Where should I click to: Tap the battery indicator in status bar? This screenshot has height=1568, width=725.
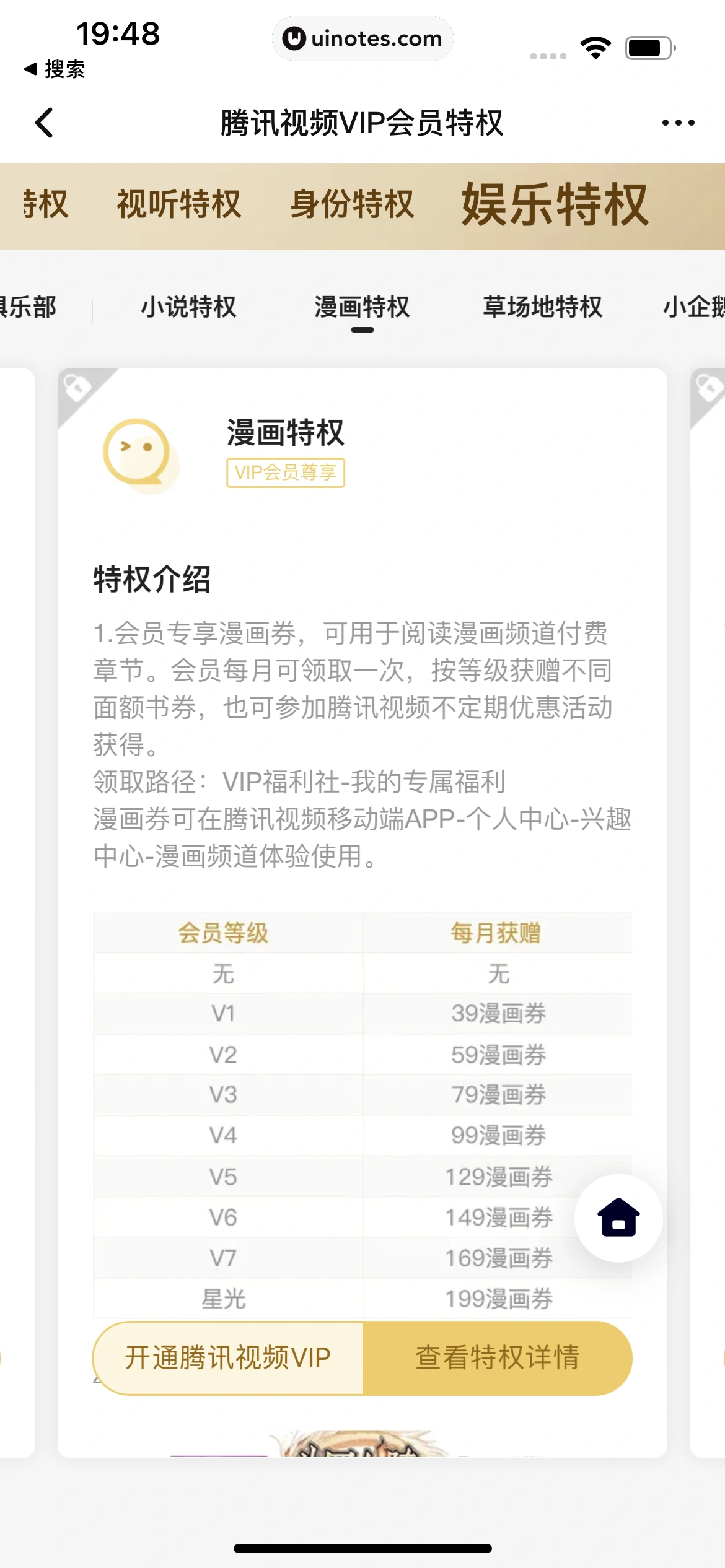[648, 48]
